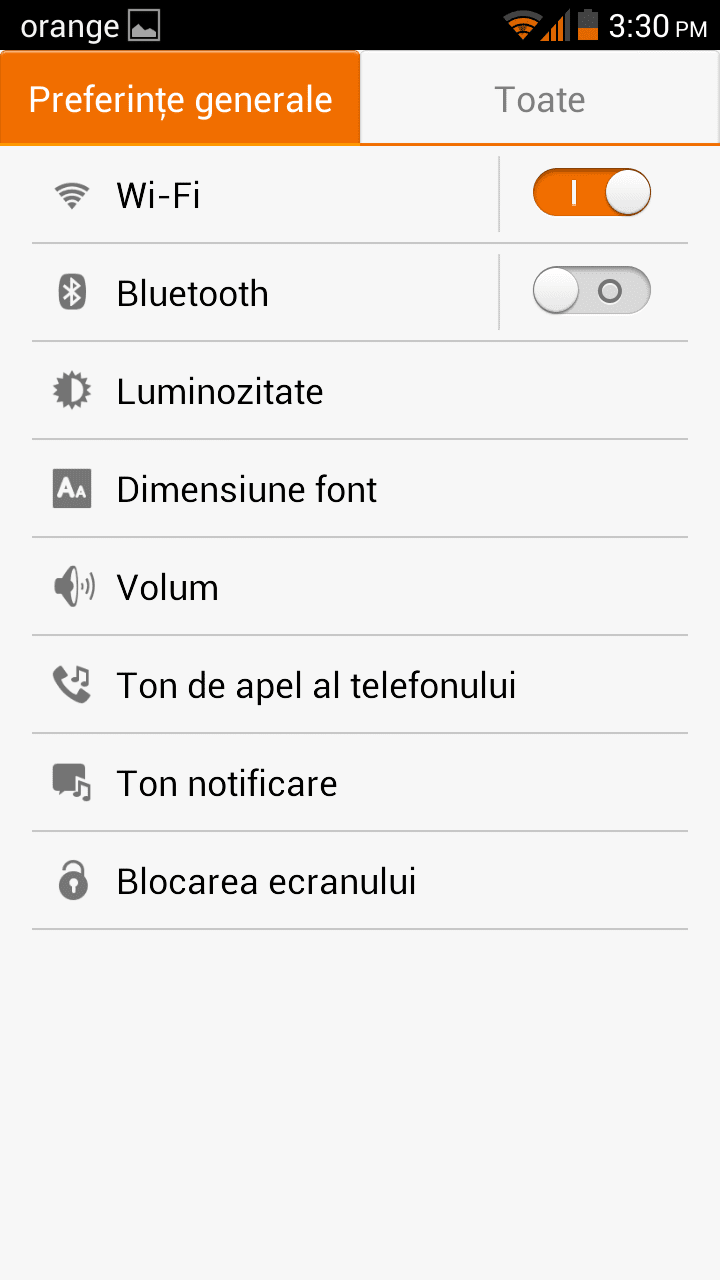720x1280 pixels.
Task: Open Blocarea ecranului settings
Action: pyautogui.click(x=360, y=881)
